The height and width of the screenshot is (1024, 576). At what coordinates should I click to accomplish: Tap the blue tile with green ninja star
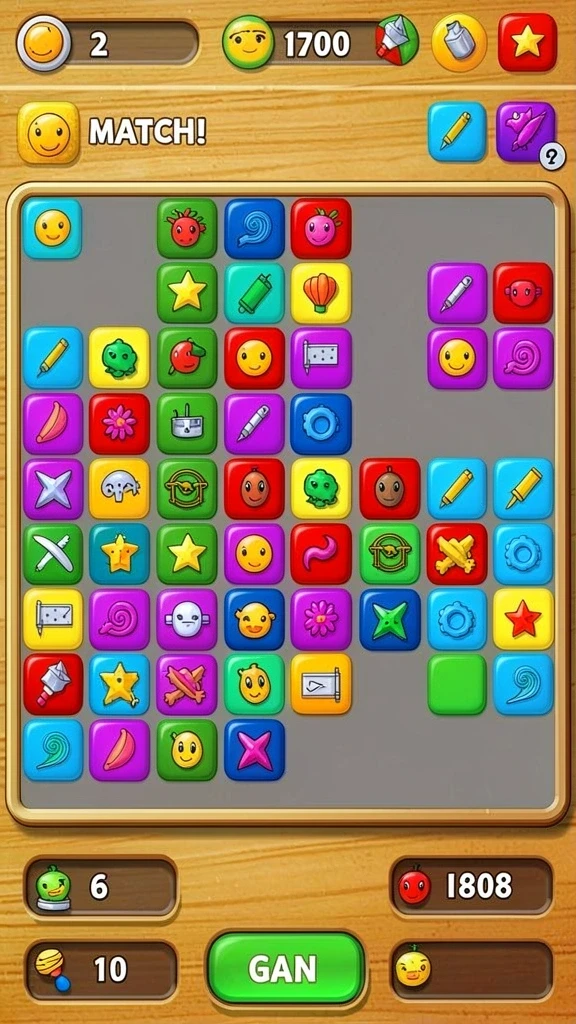(x=390, y=618)
